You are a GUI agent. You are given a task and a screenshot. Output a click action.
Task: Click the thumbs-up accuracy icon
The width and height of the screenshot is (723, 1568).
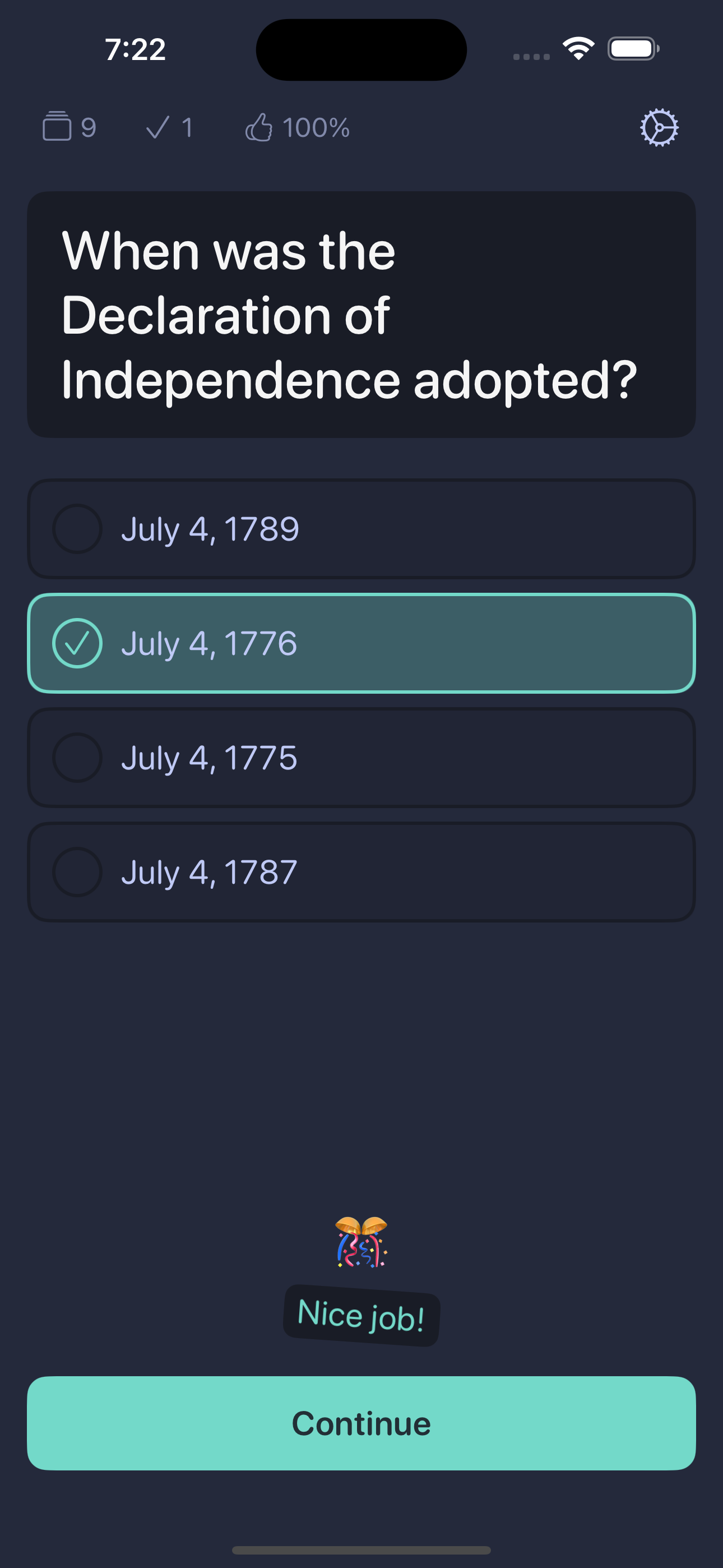click(x=261, y=126)
